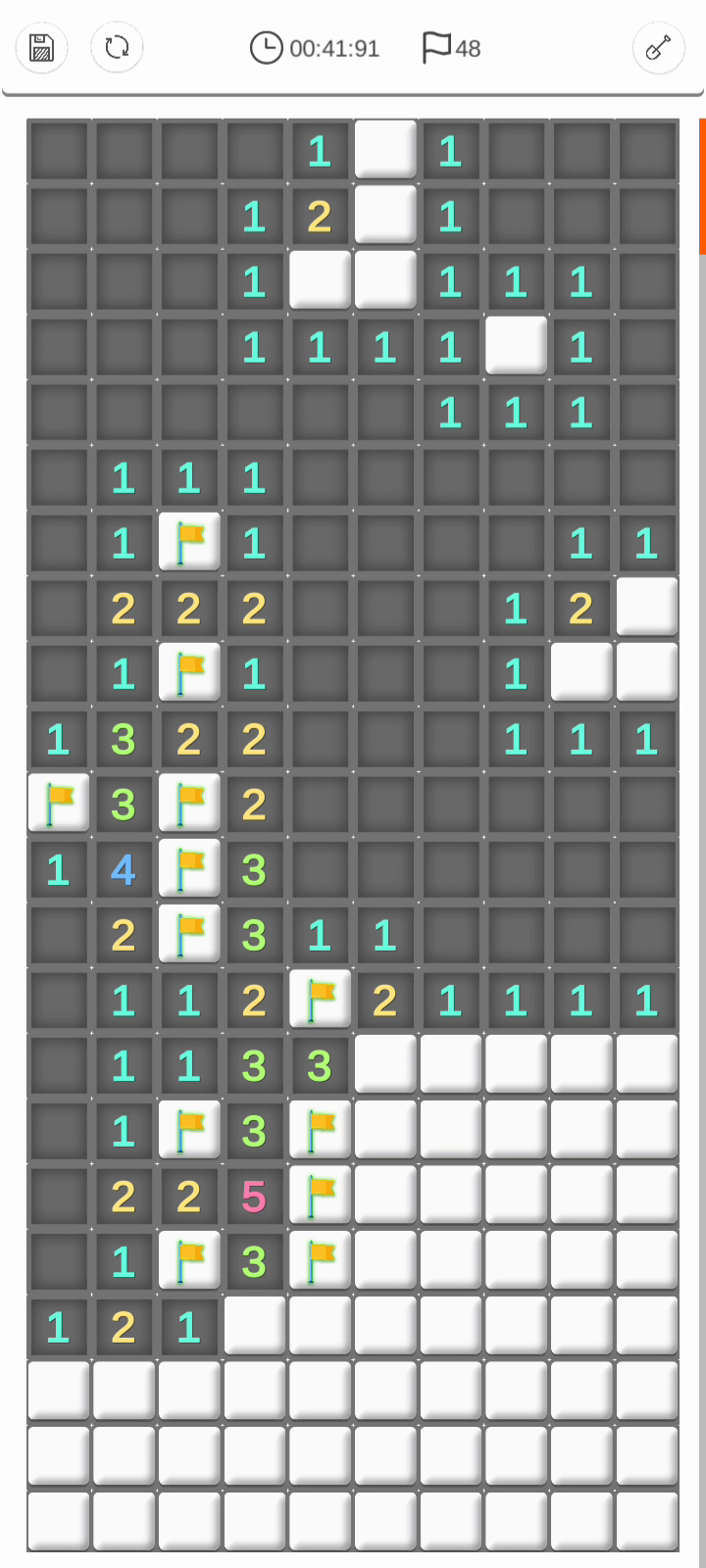Reveal the lone covered cell ringed by 1s

(516, 345)
